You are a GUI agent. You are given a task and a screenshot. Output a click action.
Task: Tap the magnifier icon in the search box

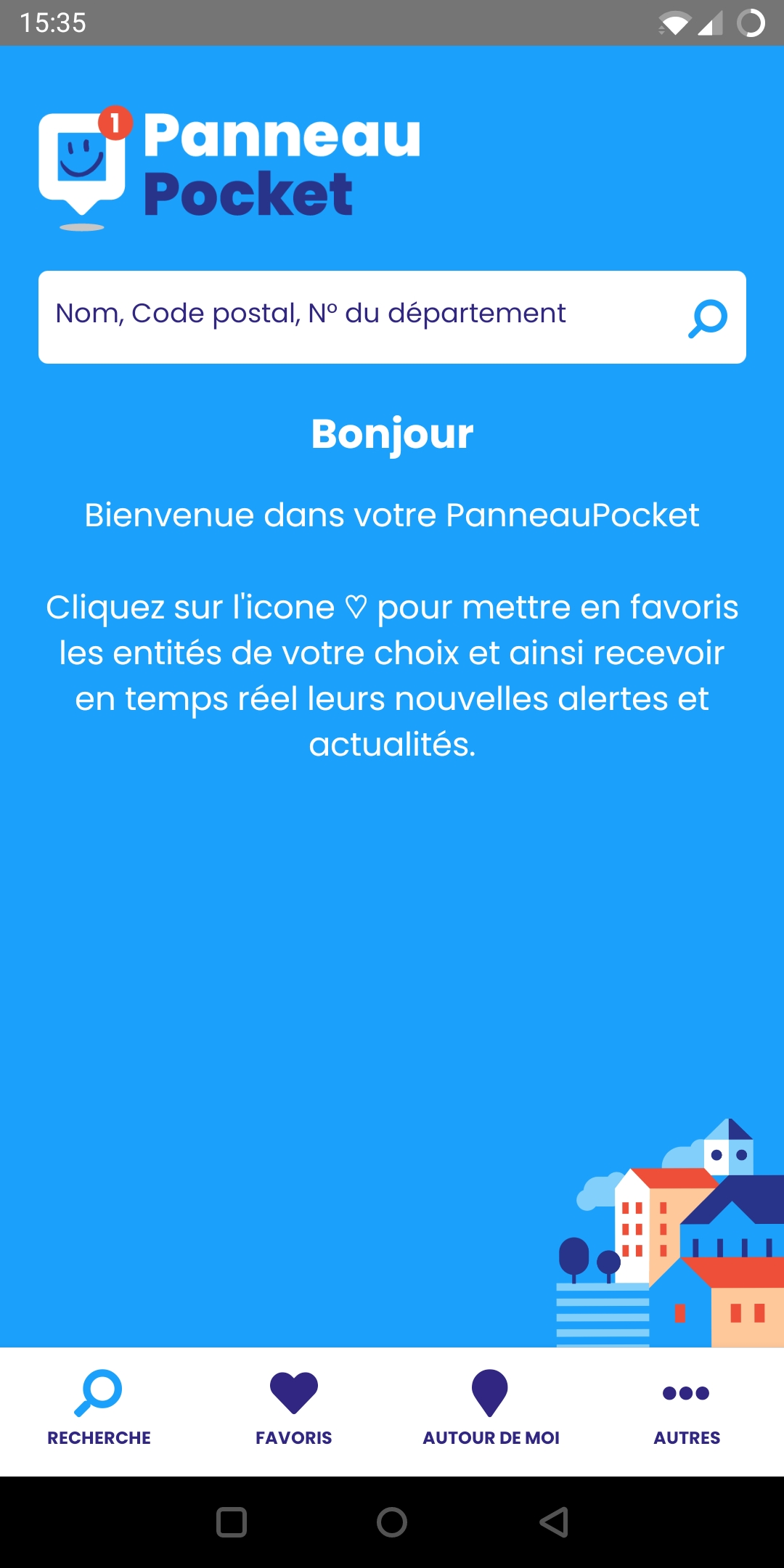click(x=708, y=318)
